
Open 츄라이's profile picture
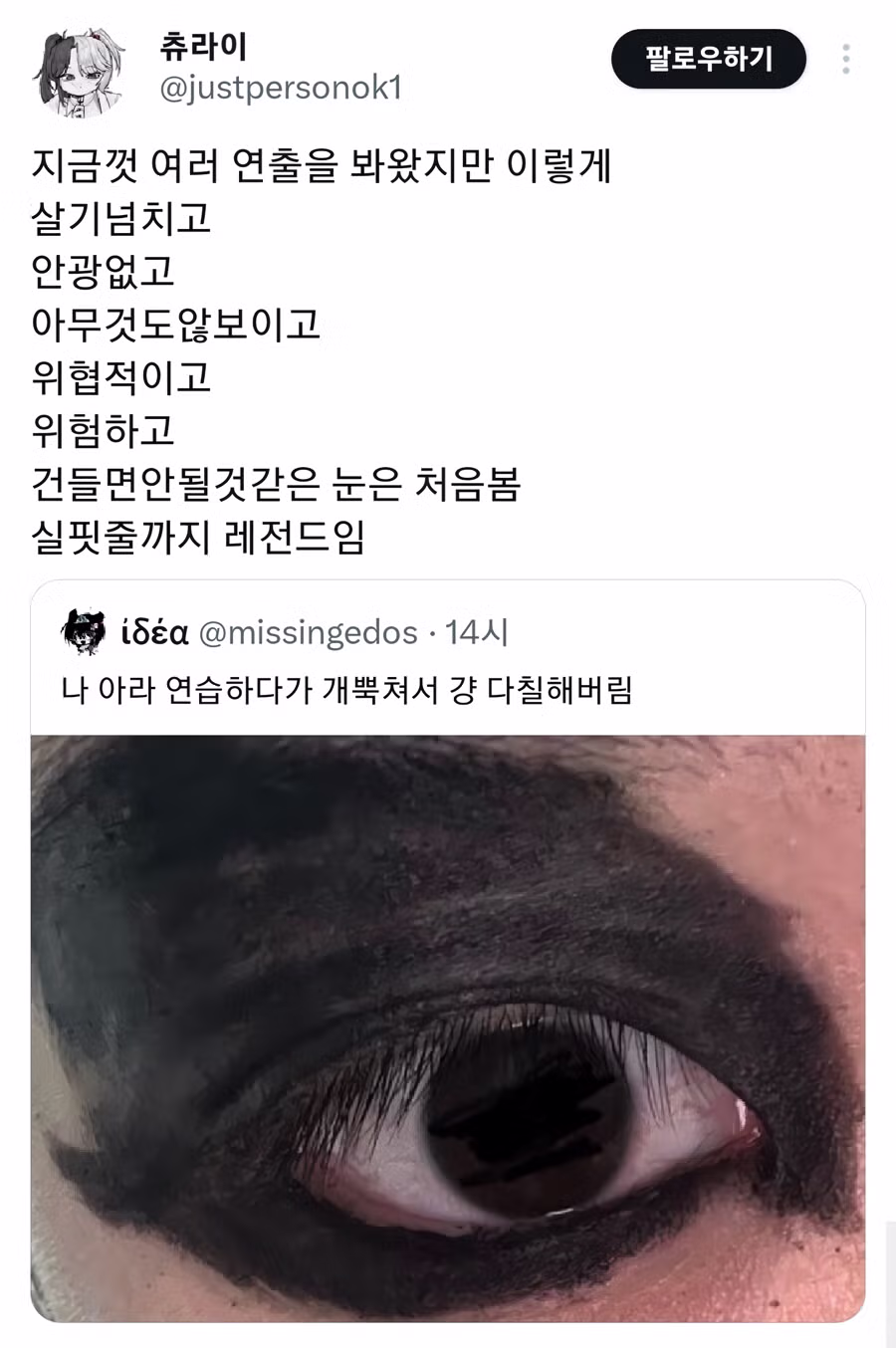pos(80,72)
